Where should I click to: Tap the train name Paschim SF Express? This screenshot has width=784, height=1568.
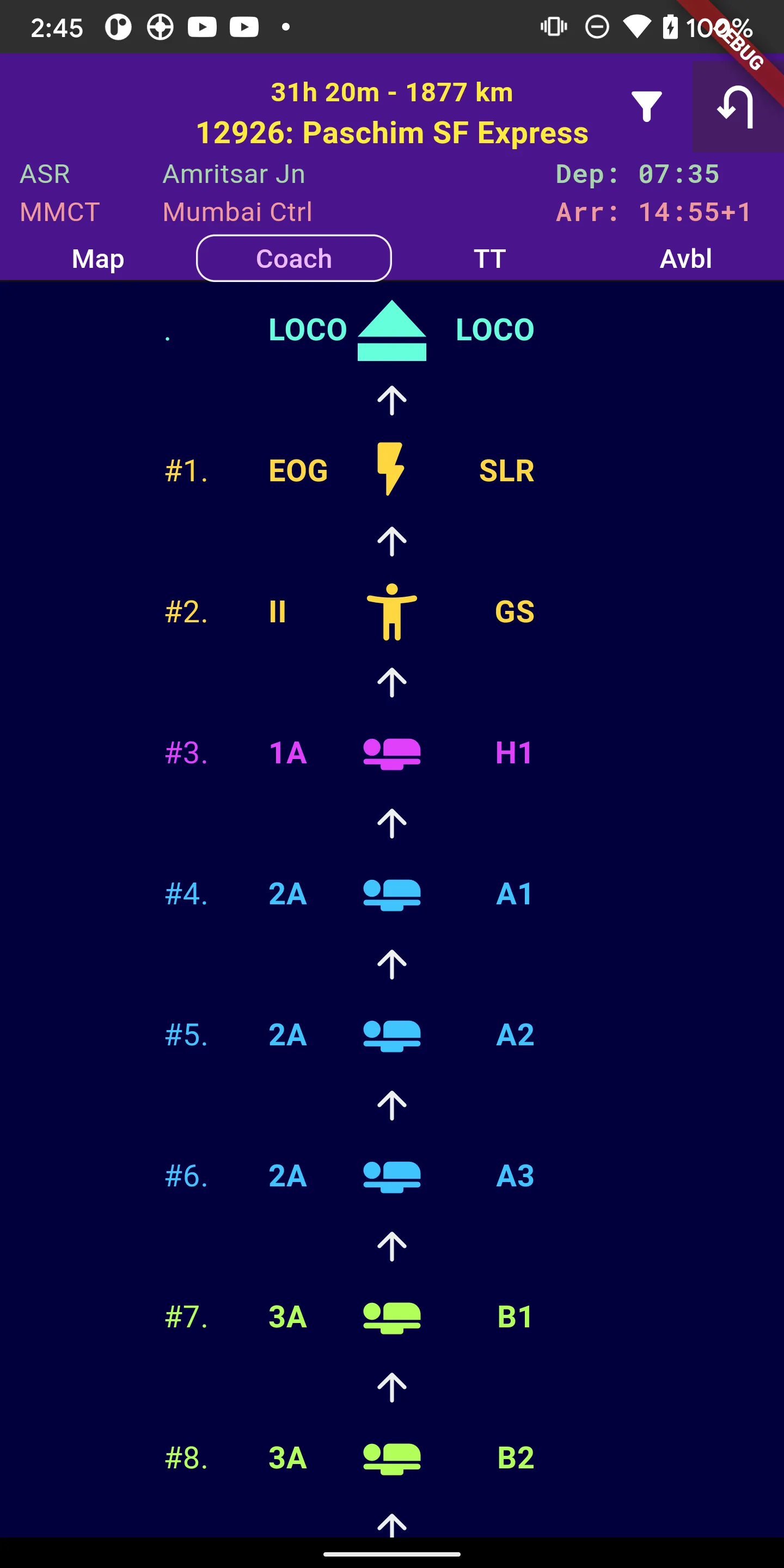pos(392,132)
